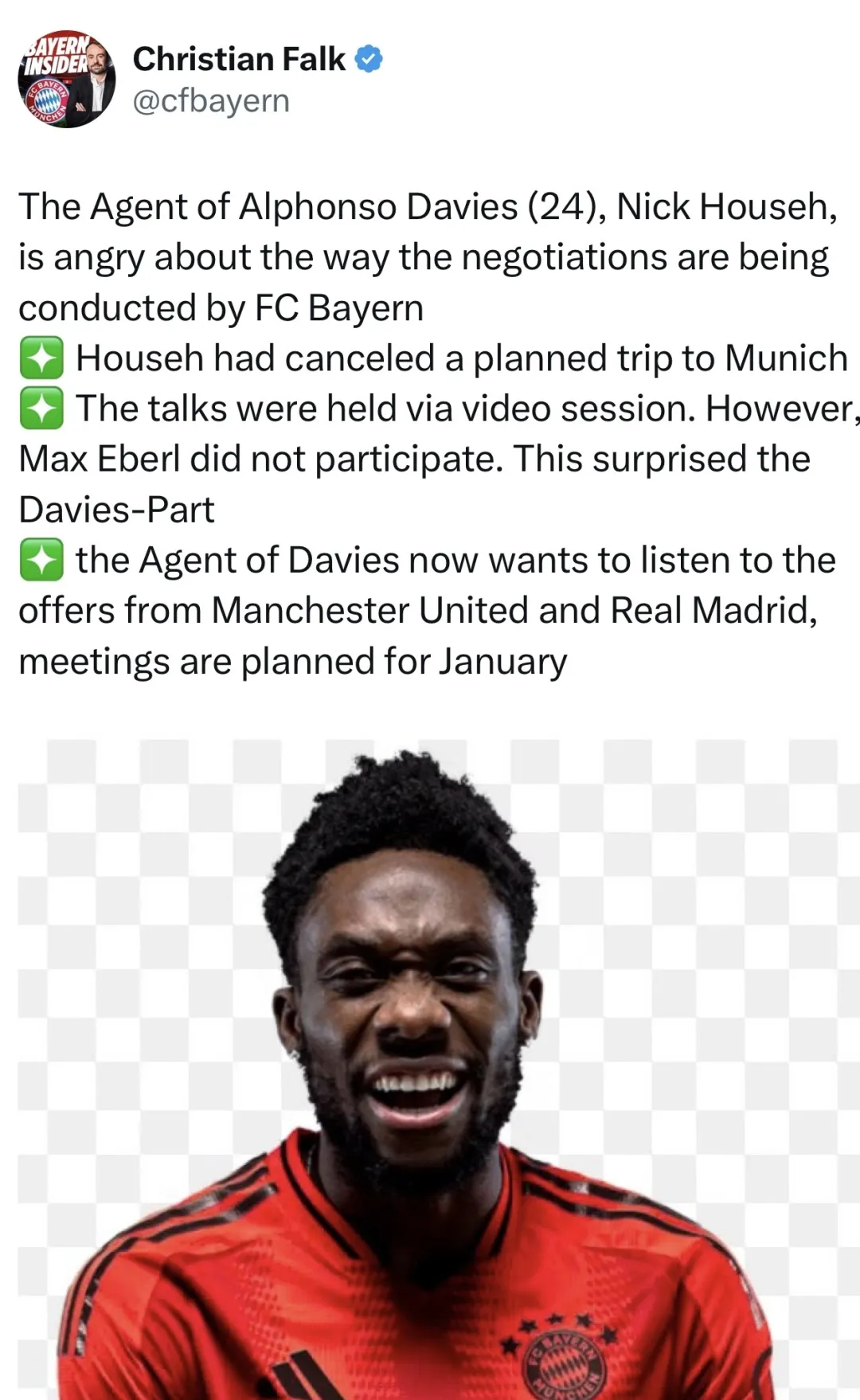Open Christian Falk's profile picture
Viewport: 860px width, 1400px height.
[66, 80]
